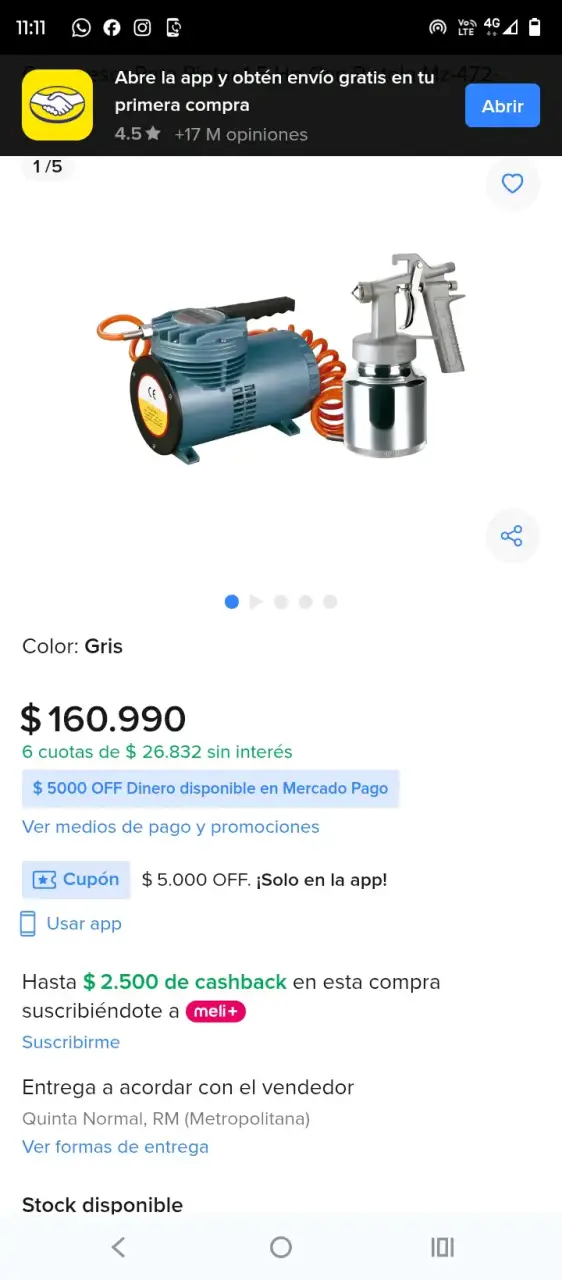Share this product listing
The width and height of the screenshot is (562, 1280).
coord(512,536)
